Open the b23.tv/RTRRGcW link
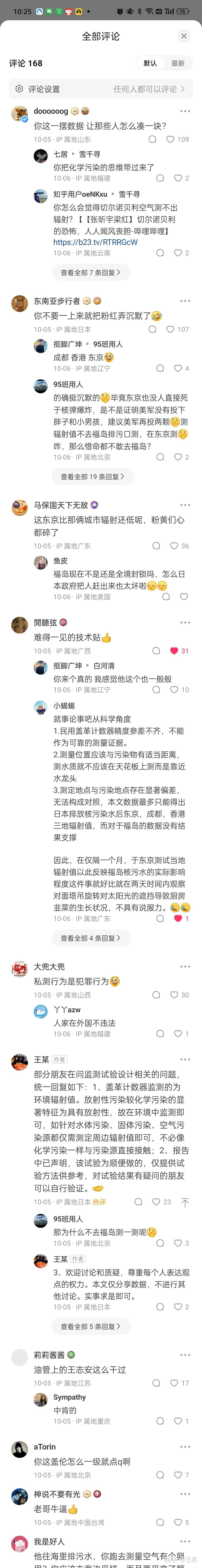This screenshot has width=202, height=1568. [x=95, y=242]
